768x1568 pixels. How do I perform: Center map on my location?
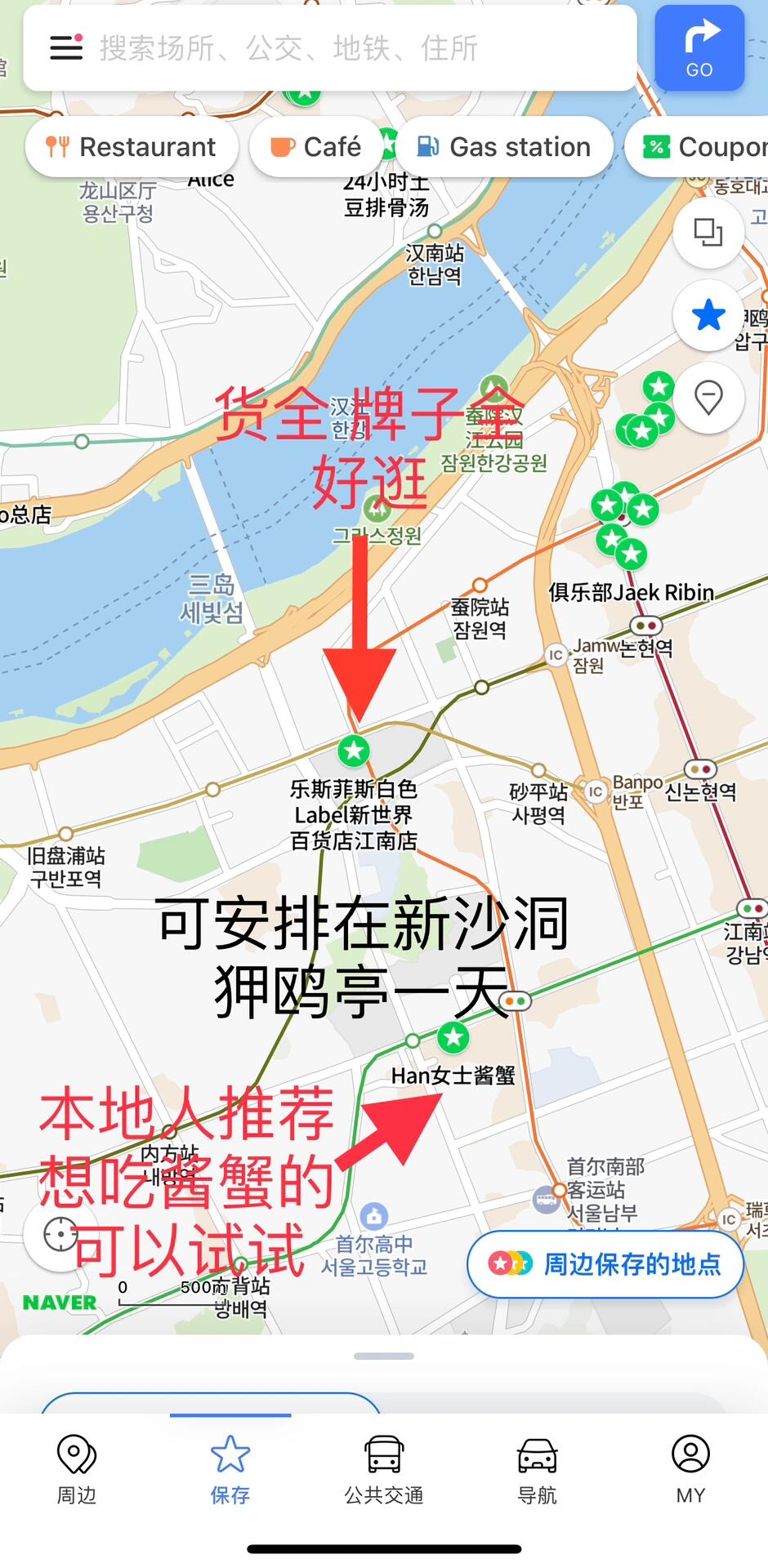(x=60, y=1235)
